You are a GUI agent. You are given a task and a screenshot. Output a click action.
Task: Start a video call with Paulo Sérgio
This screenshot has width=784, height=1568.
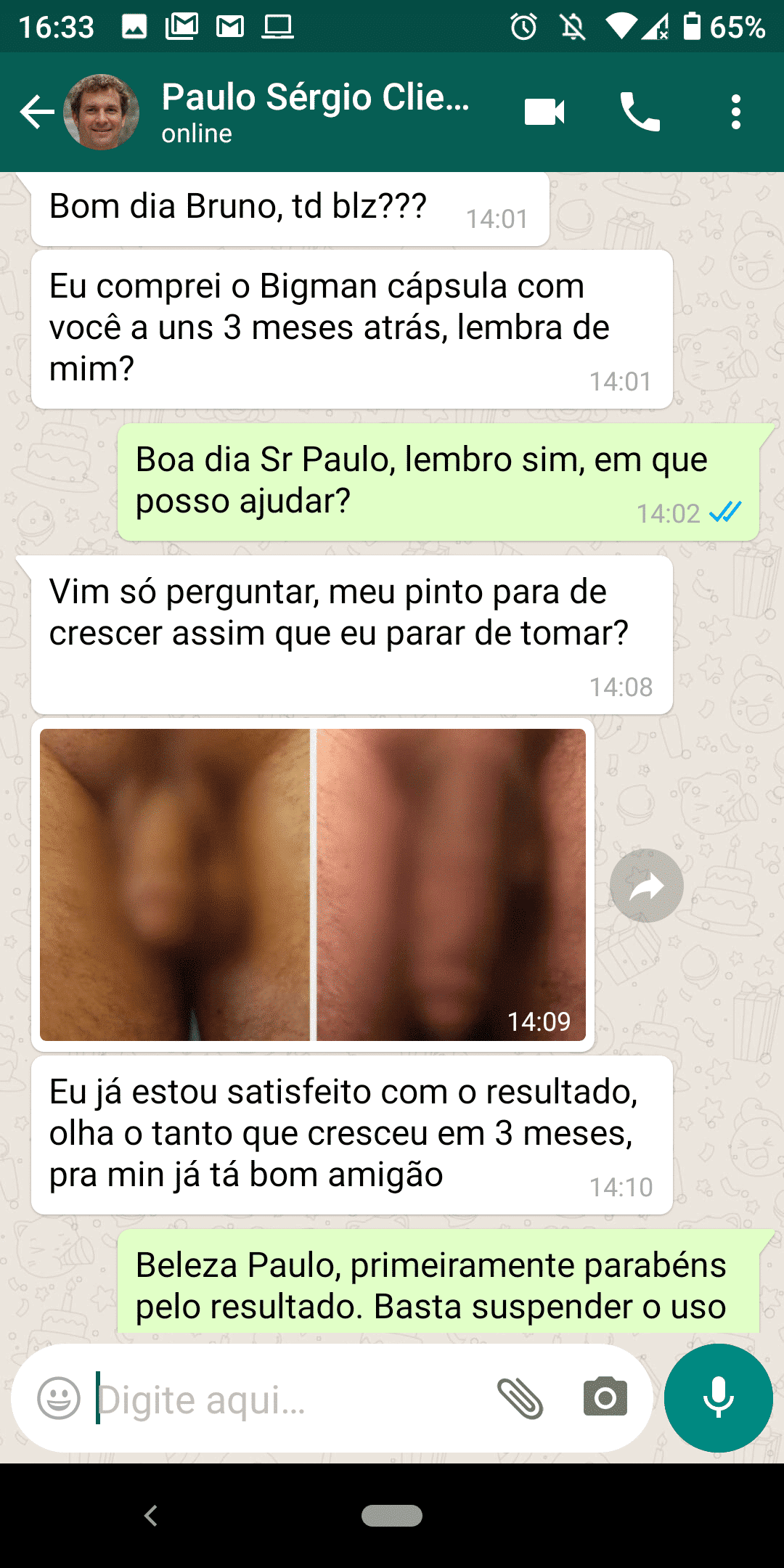[544, 113]
